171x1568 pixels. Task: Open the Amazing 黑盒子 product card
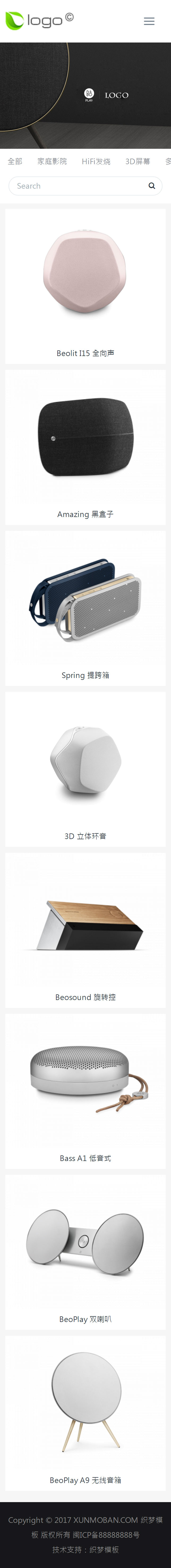[85, 447]
